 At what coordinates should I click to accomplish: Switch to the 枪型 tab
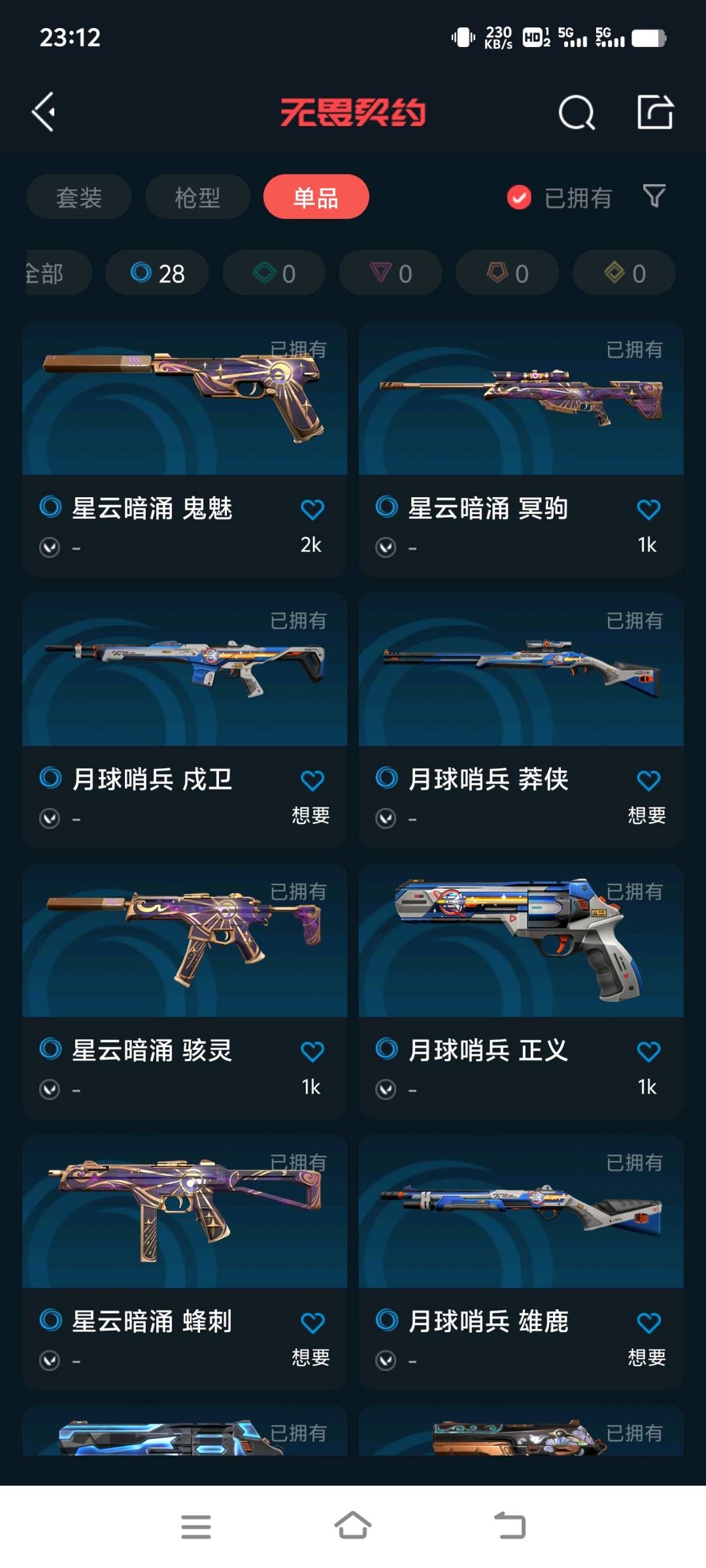click(x=197, y=197)
